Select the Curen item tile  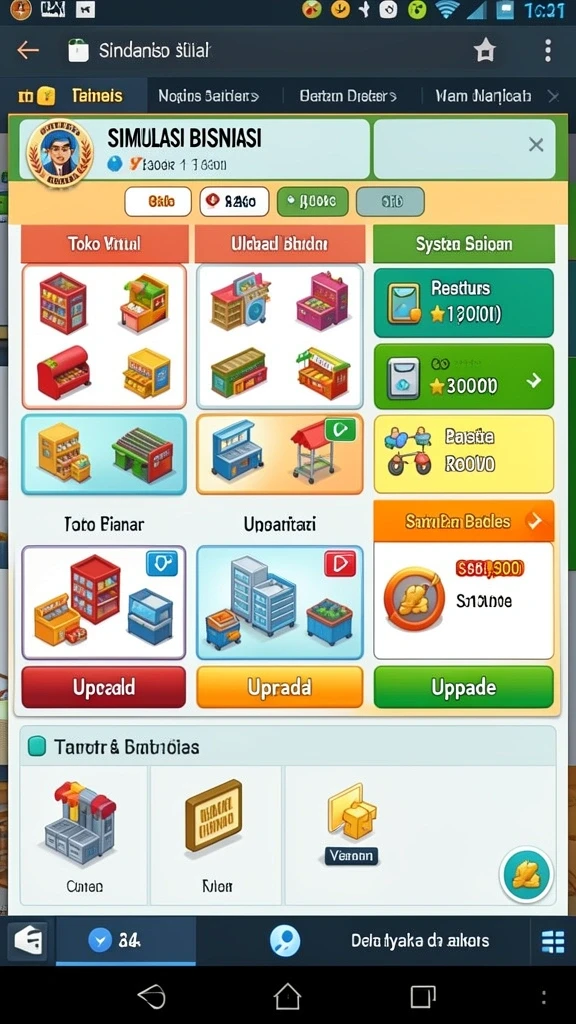click(84, 836)
